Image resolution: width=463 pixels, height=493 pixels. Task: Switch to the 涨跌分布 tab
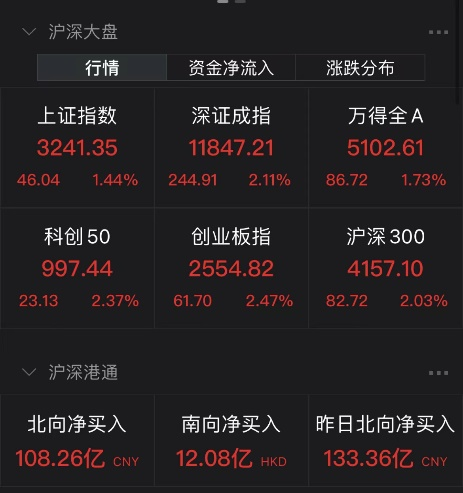(x=360, y=68)
